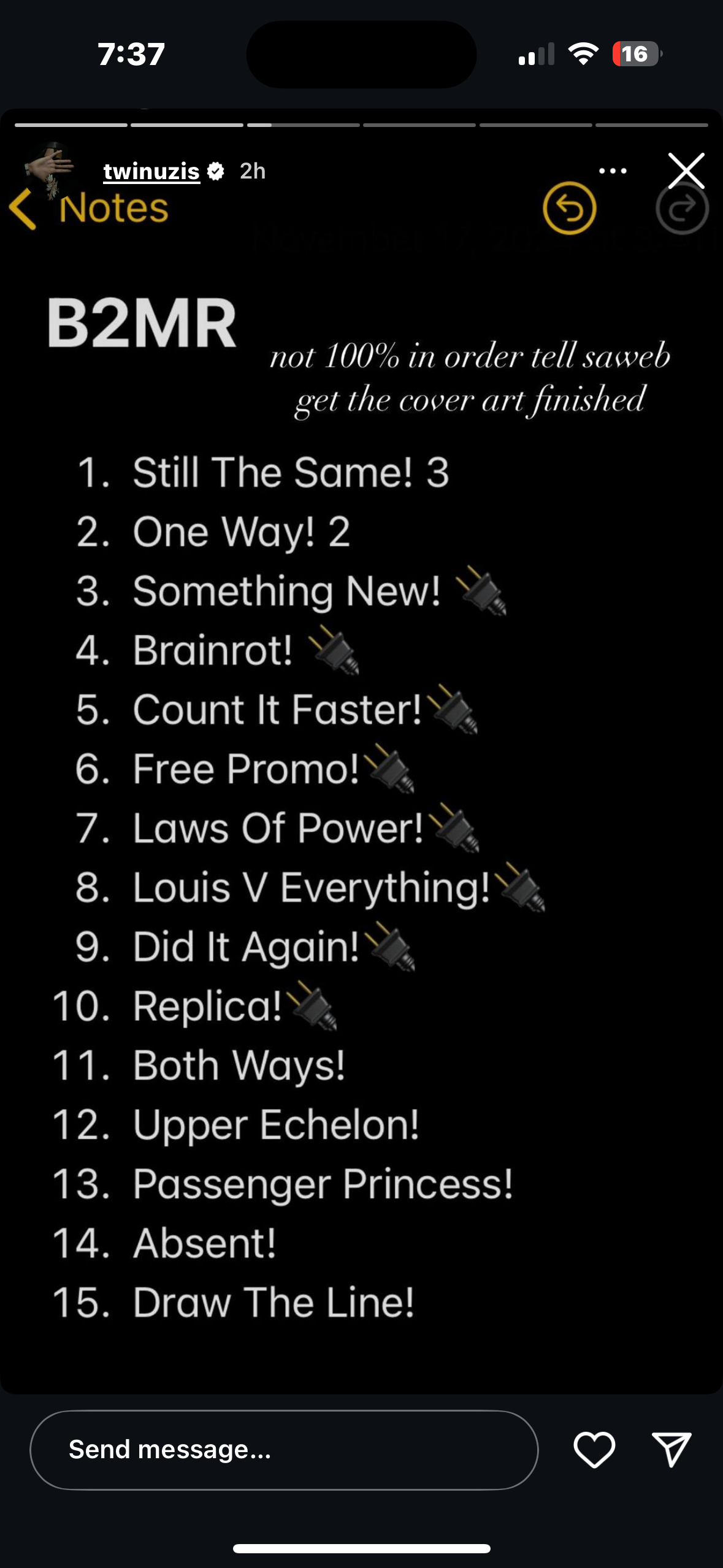This screenshot has width=723, height=1568.
Task: Tap the verified badge next to twinuzis
Action: pyautogui.click(x=215, y=171)
